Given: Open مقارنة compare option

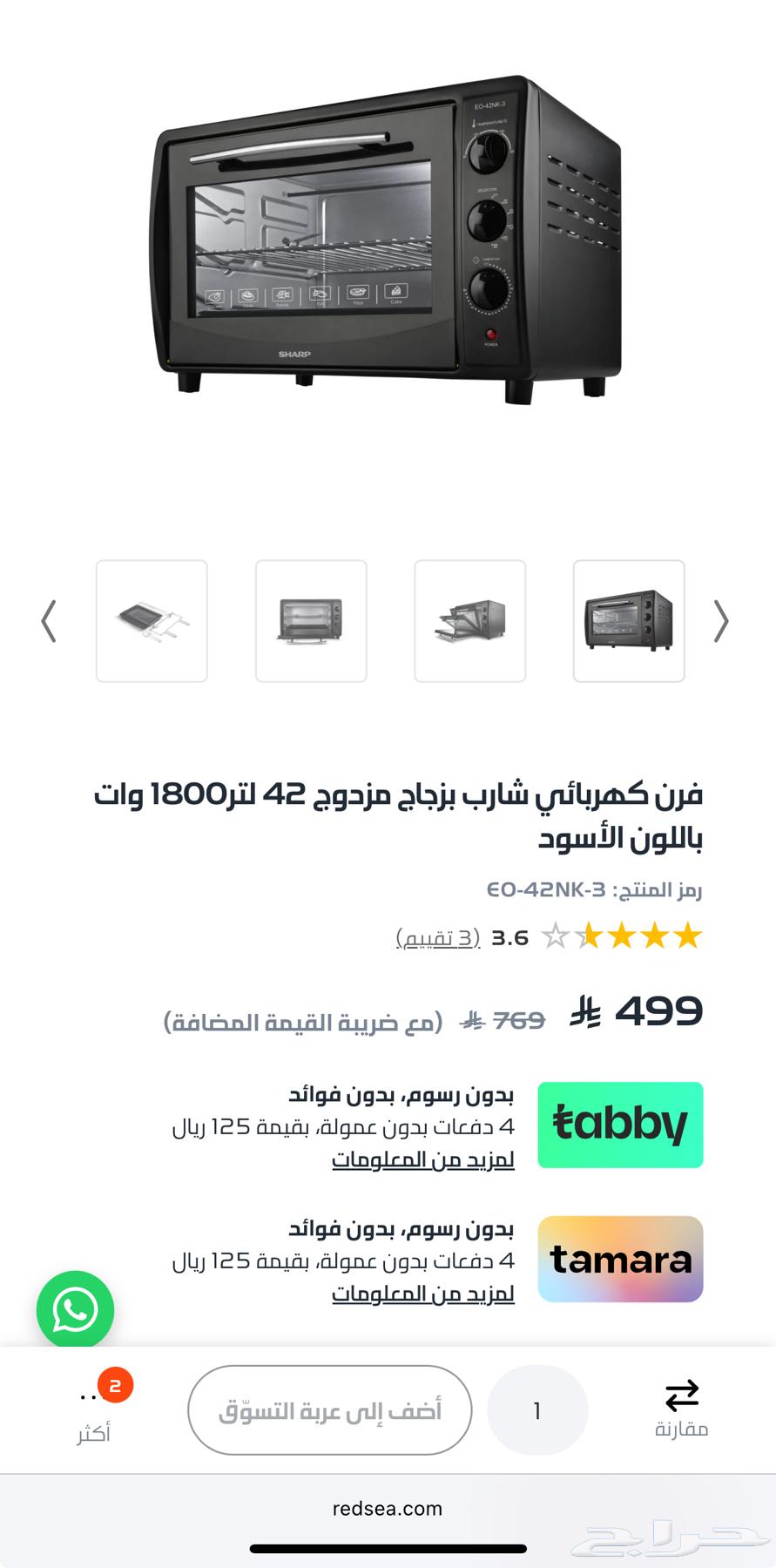Looking at the screenshot, I should (x=681, y=1408).
